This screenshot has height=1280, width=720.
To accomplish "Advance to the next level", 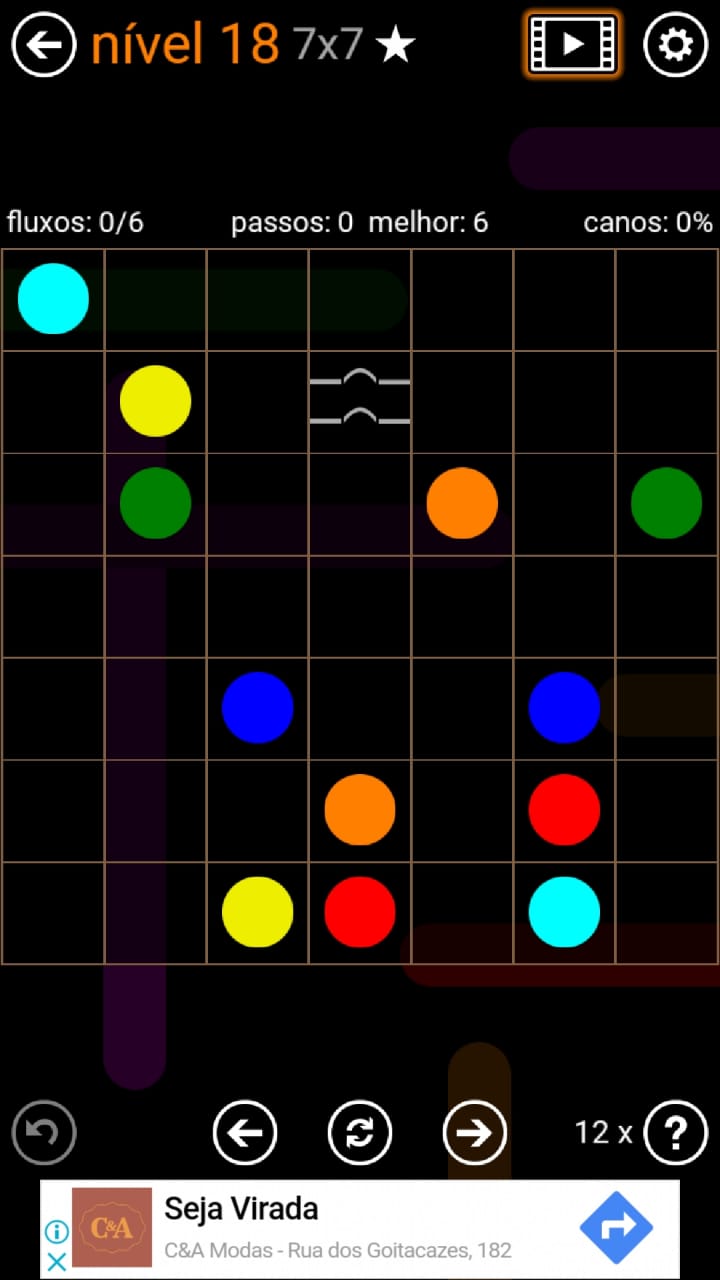I will [x=475, y=1132].
